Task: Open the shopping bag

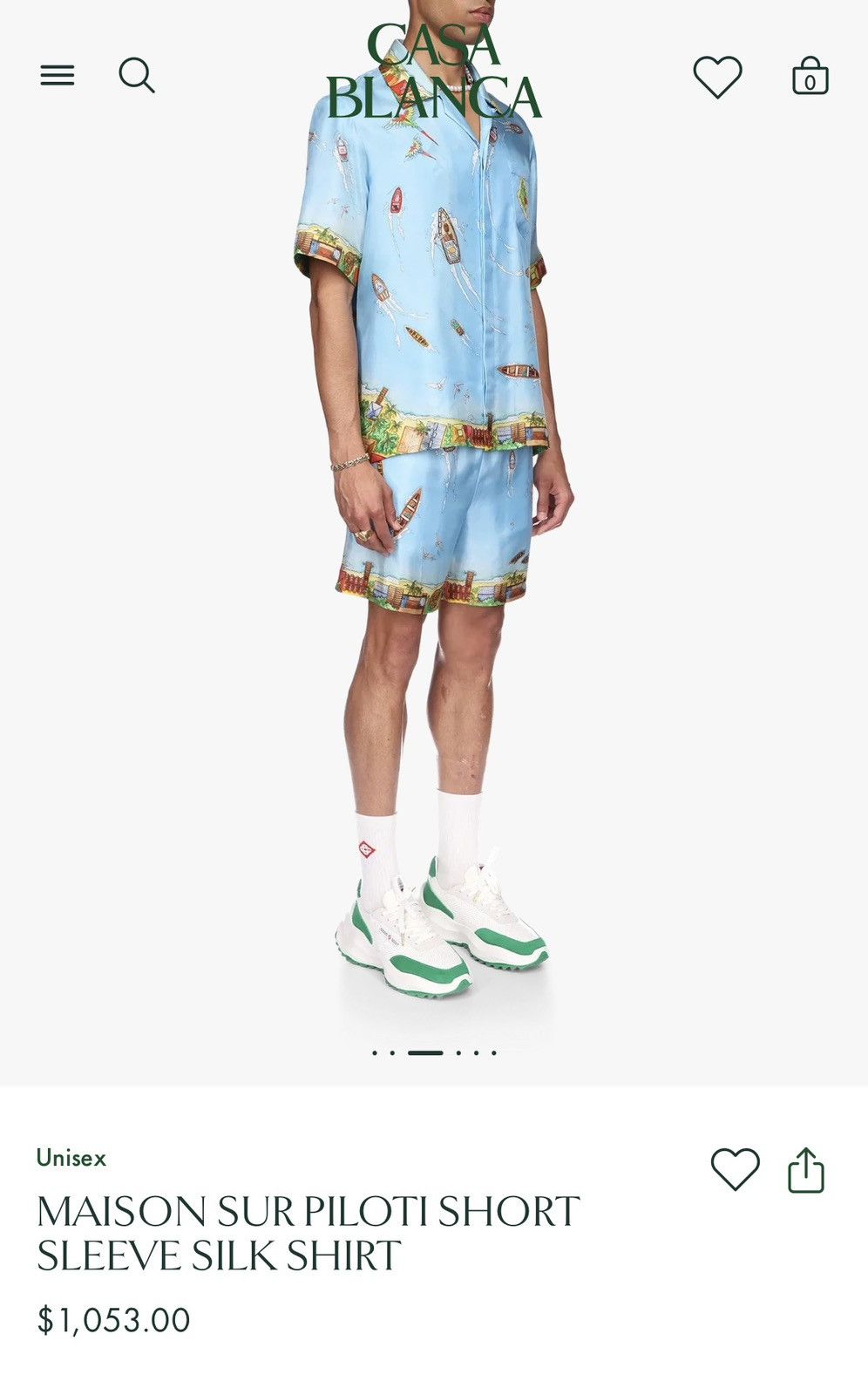Action: [x=810, y=76]
